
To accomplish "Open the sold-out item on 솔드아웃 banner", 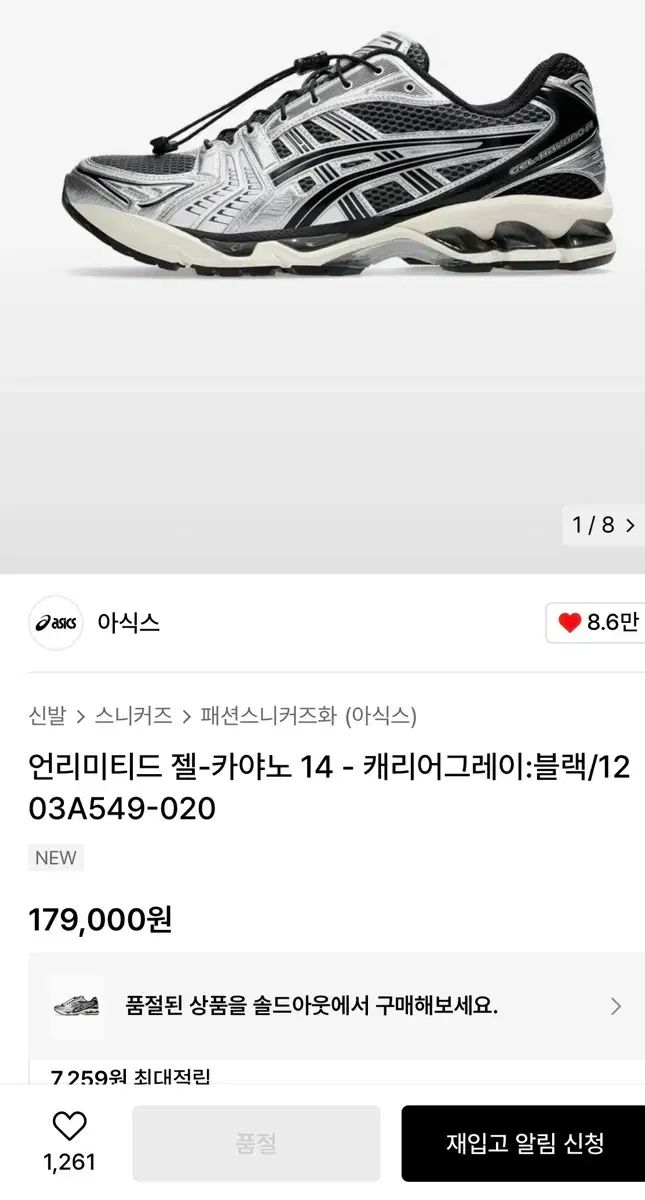I will (x=336, y=1006).
